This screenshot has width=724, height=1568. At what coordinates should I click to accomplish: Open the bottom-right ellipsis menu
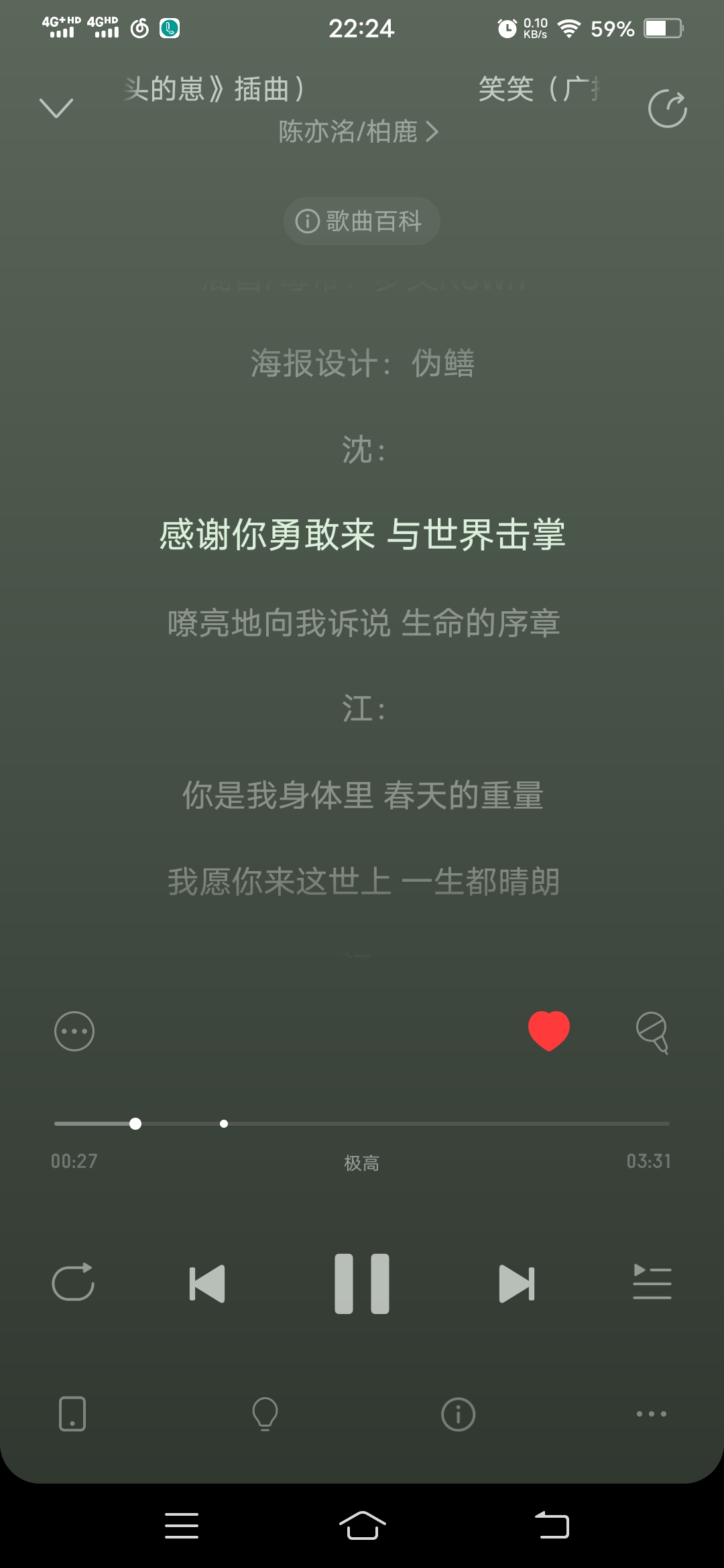tap(652, 1414)
